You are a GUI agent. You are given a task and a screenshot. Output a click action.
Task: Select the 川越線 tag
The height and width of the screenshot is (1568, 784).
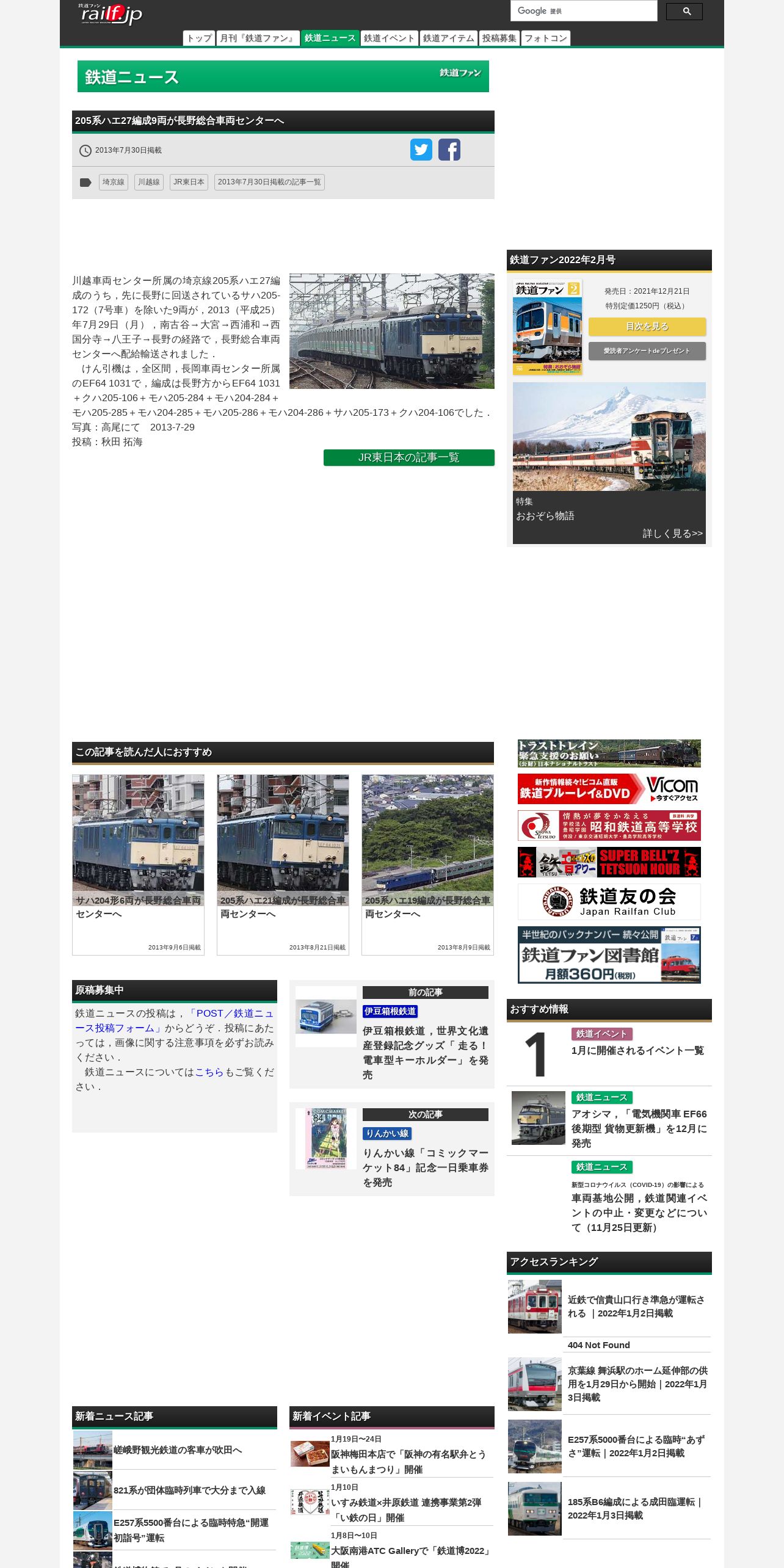coord(149,182)
